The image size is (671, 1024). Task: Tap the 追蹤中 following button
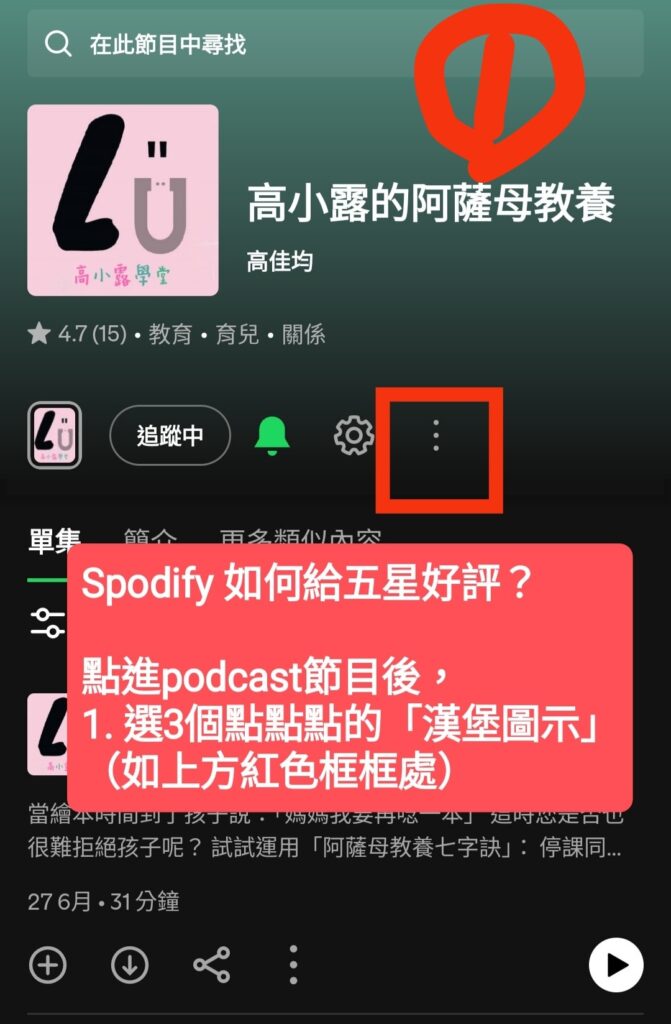(x=170, y=436)
